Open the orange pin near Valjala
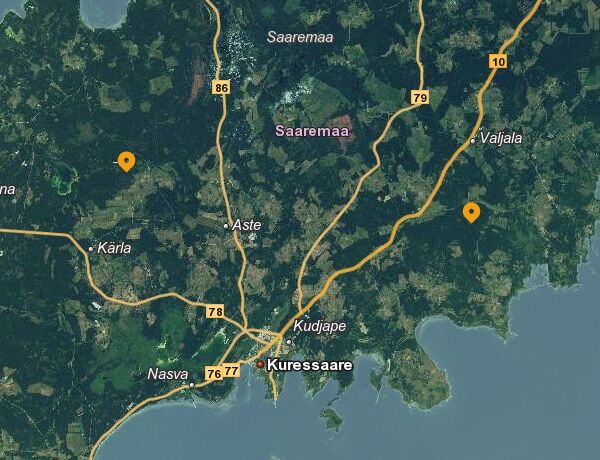 coord(471,212)
